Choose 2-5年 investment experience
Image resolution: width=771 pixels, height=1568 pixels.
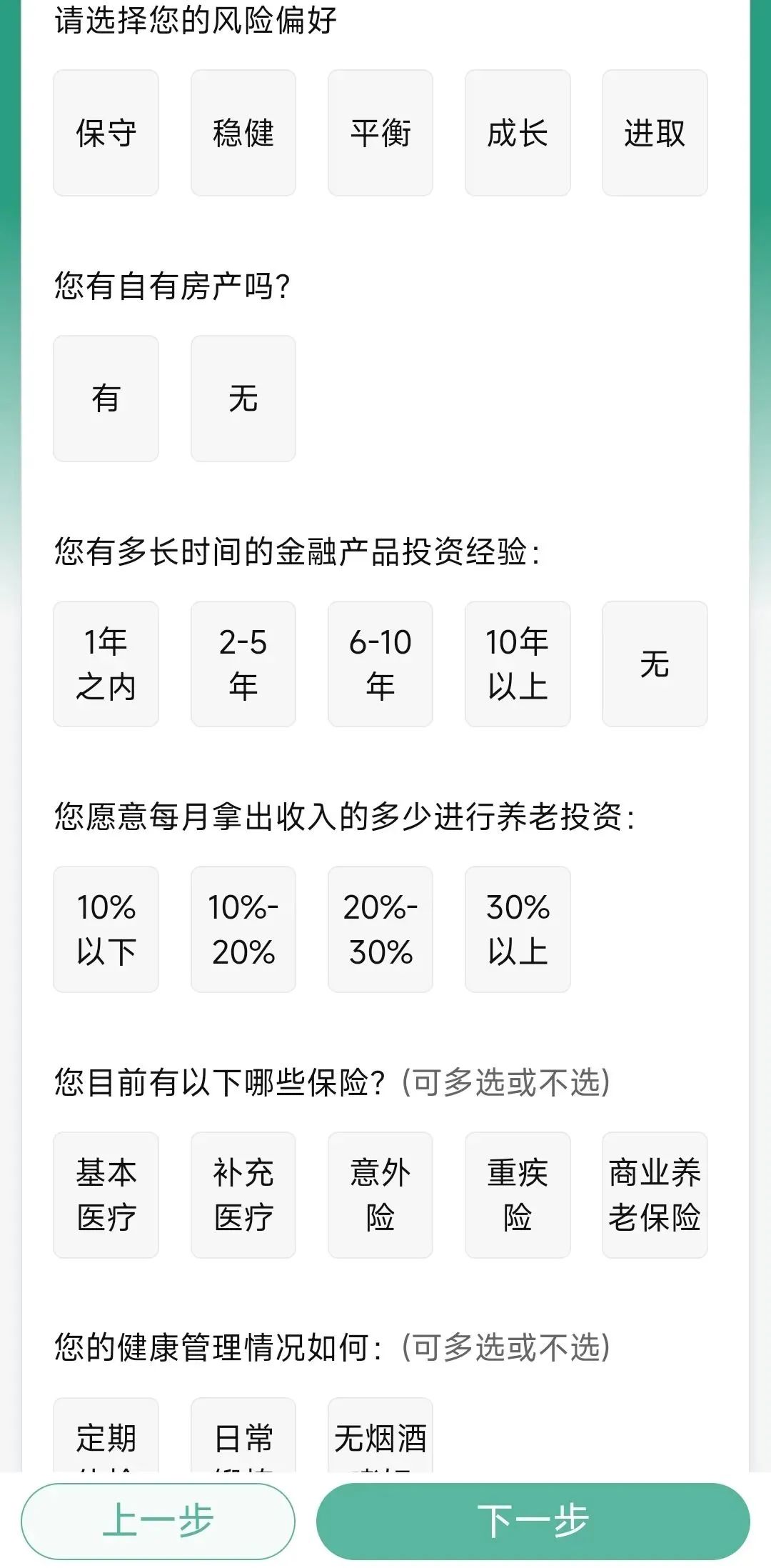click(243, 664)
